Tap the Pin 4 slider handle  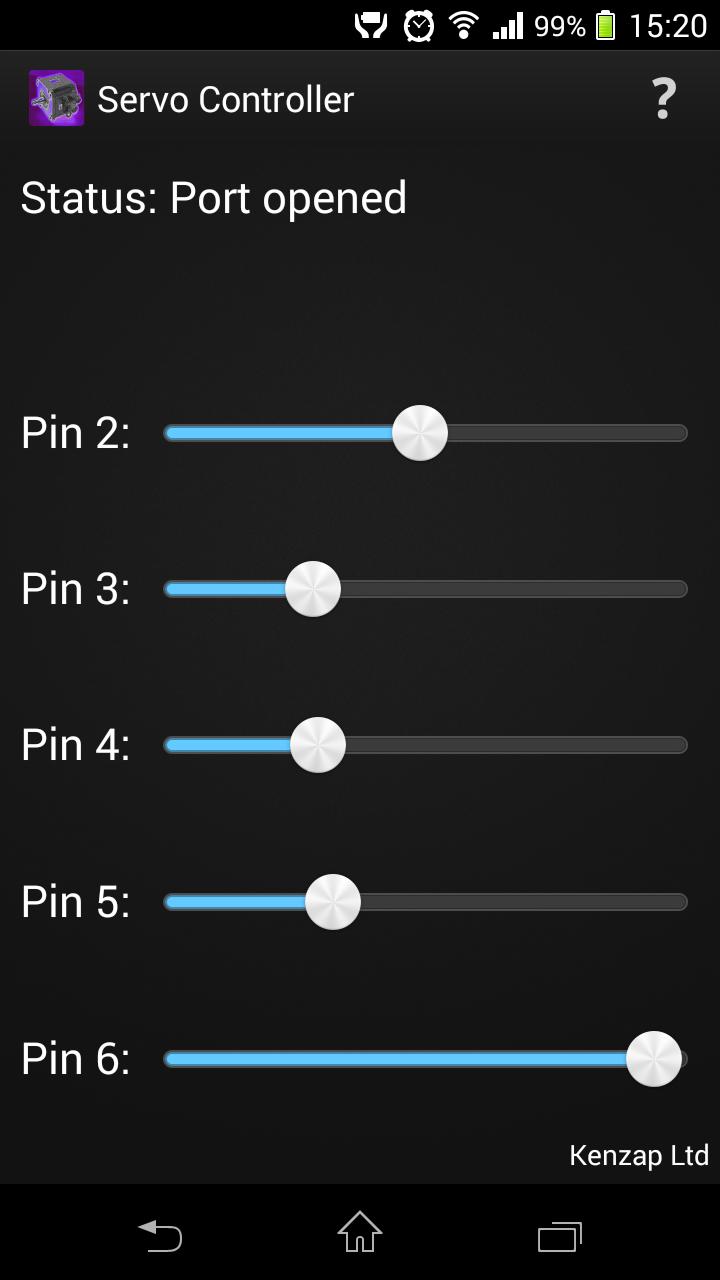pyautogui.click(x=318, y=745)
